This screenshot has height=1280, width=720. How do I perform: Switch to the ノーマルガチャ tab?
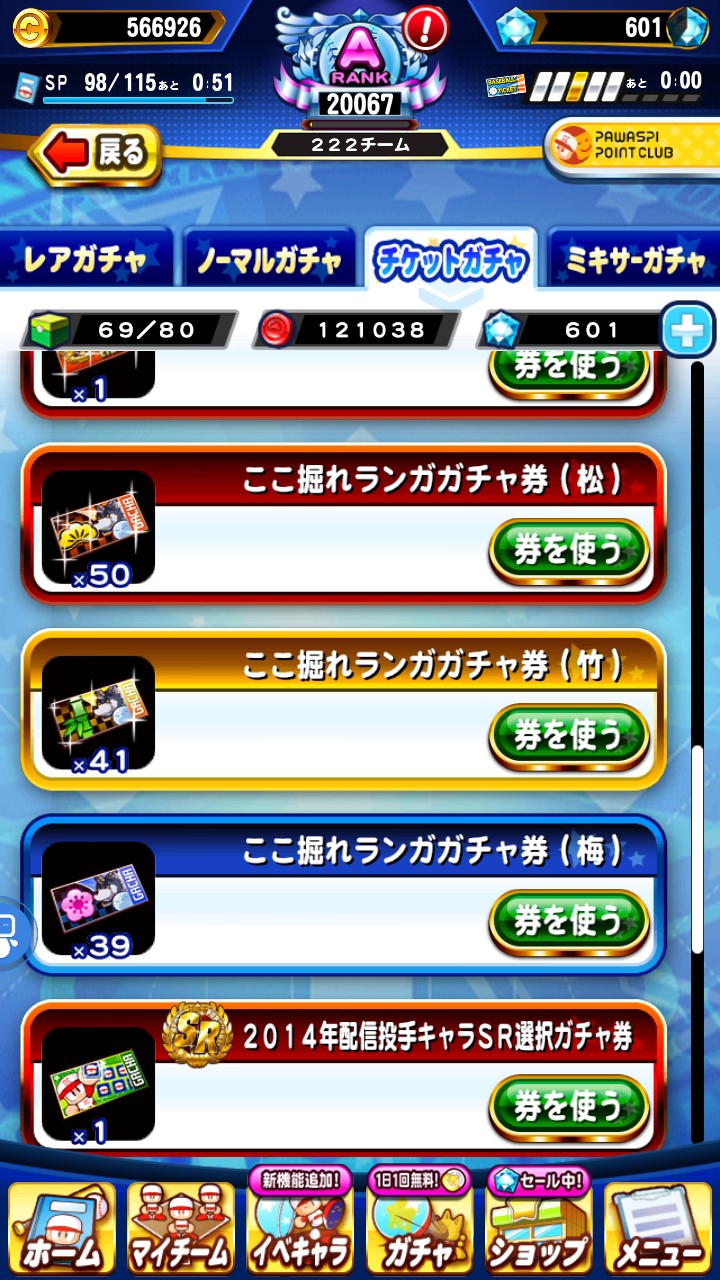click(x=268, y=260)
